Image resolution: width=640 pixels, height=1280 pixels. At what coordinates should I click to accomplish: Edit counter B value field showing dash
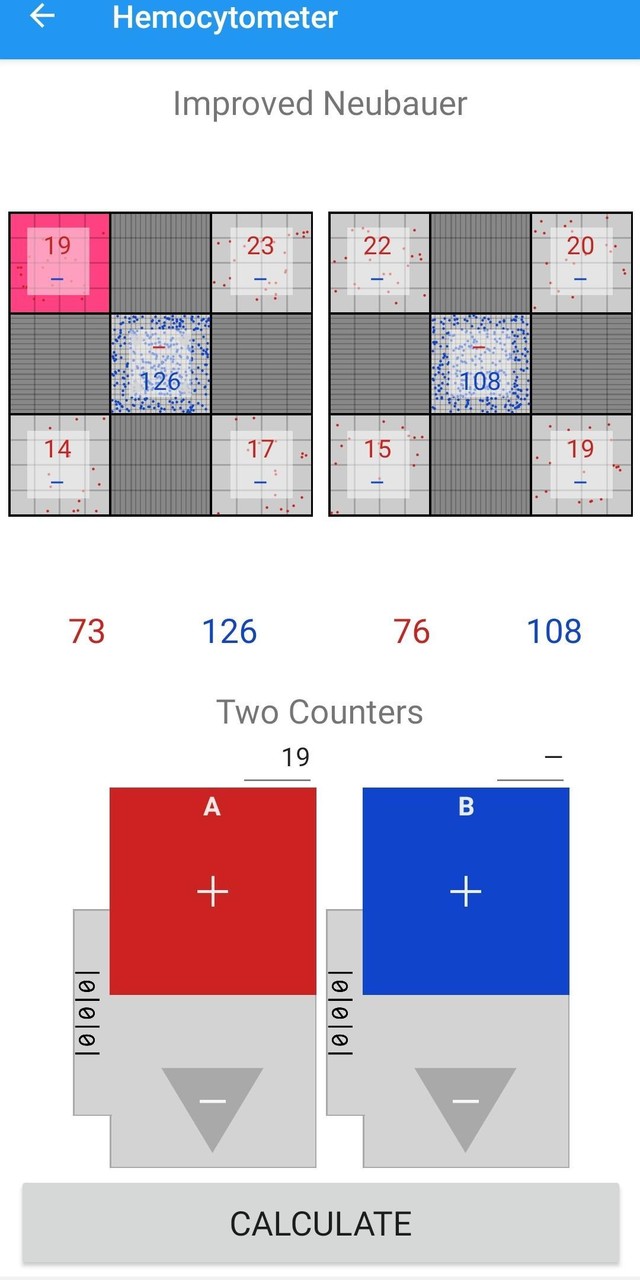(x=531, y=760)
